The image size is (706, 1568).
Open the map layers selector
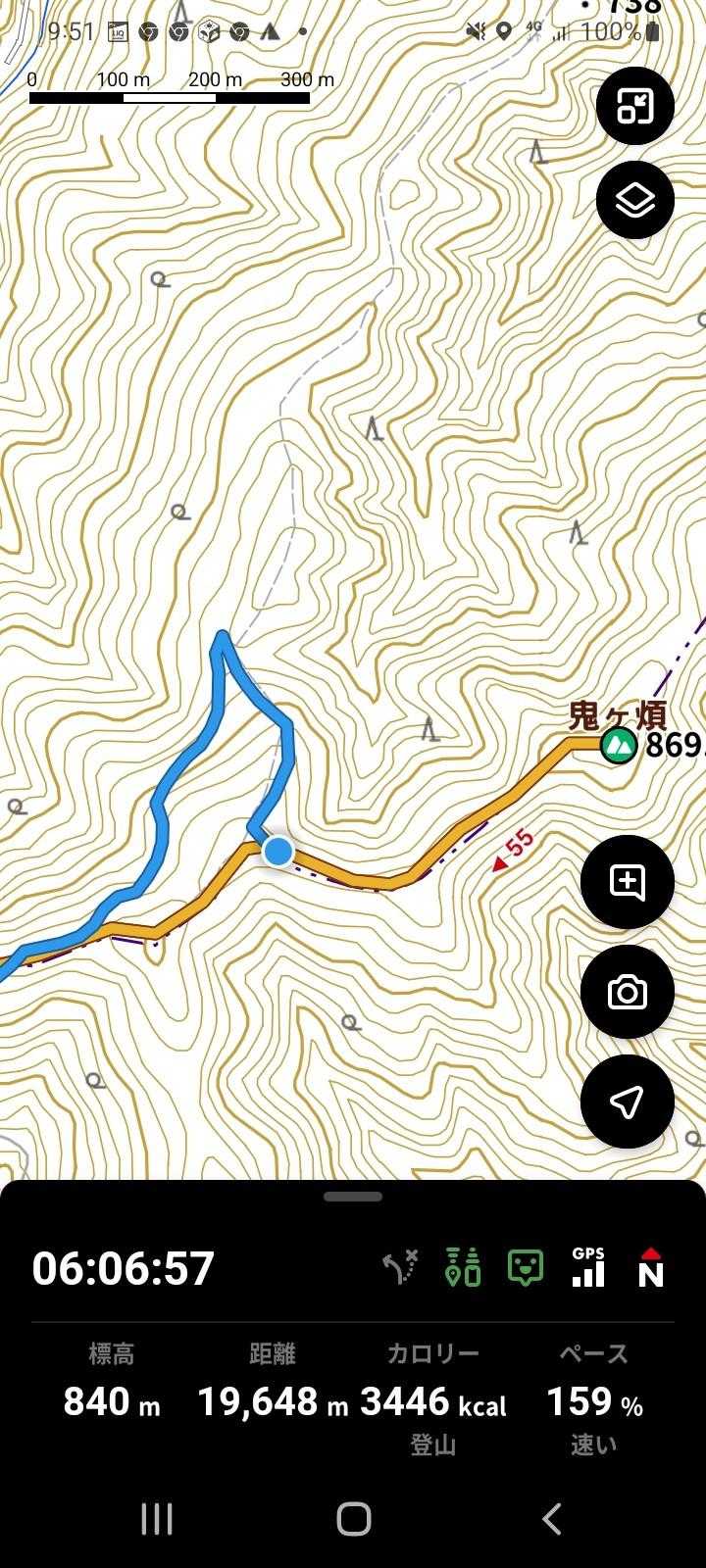[634, 200]
